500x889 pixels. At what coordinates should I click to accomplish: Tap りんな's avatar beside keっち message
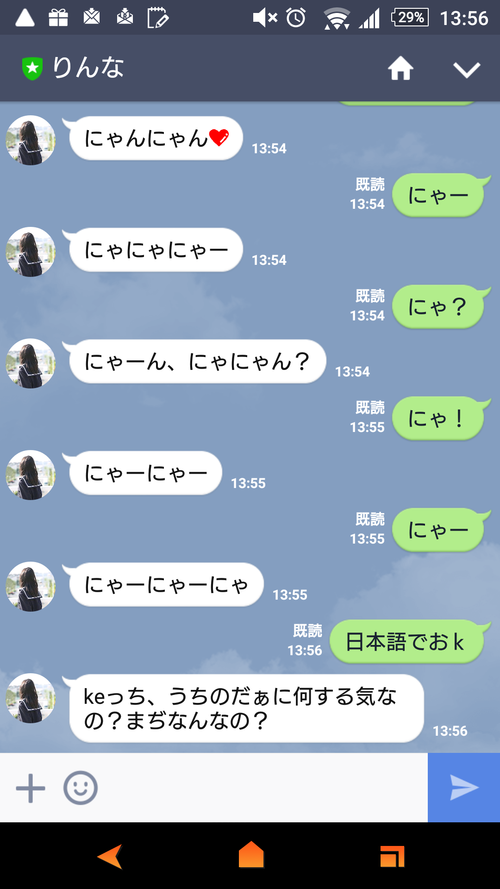click(31, 698)
